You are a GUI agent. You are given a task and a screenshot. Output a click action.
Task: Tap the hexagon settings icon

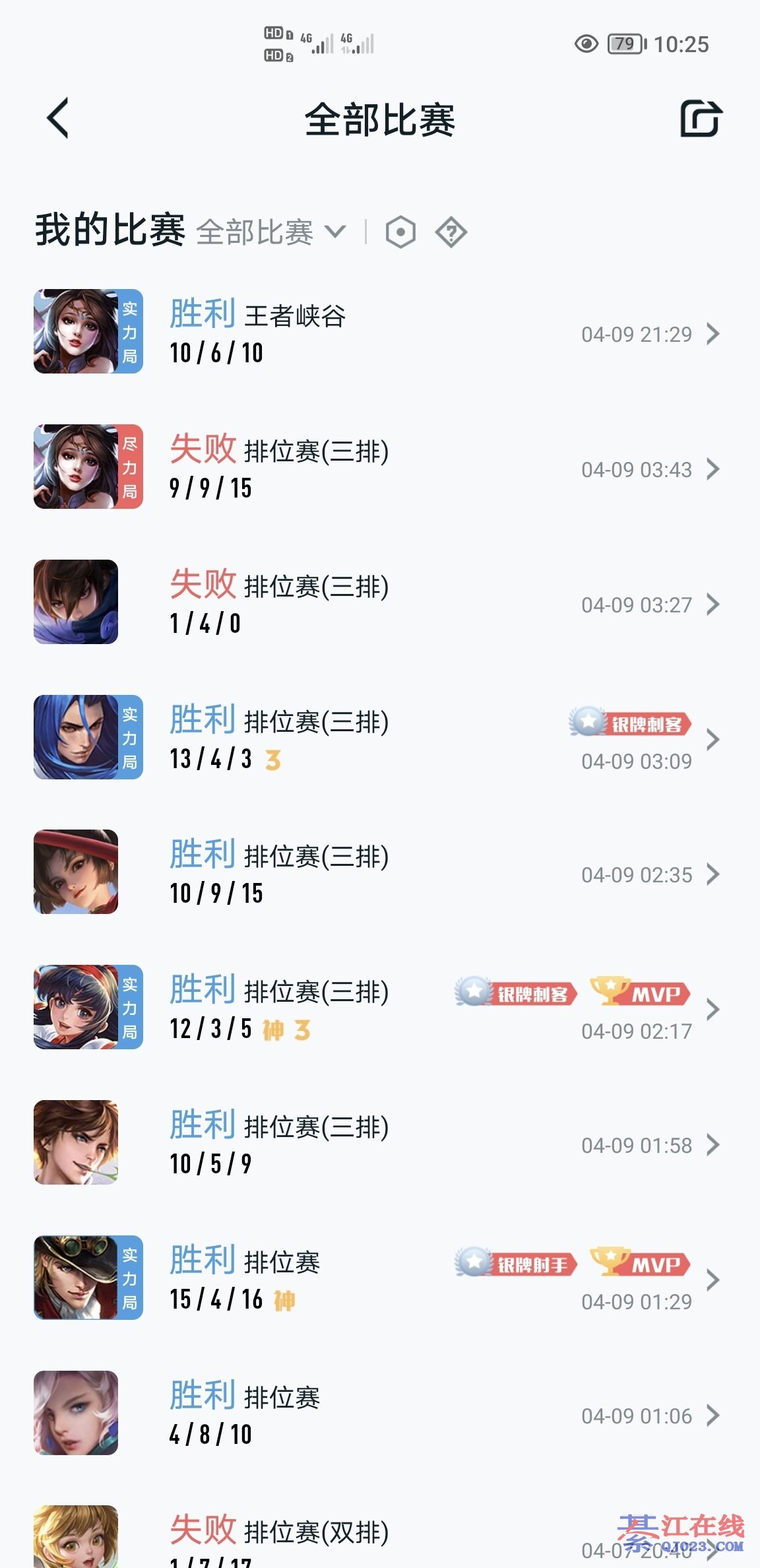pyautogui.click(x=400, y=232)
